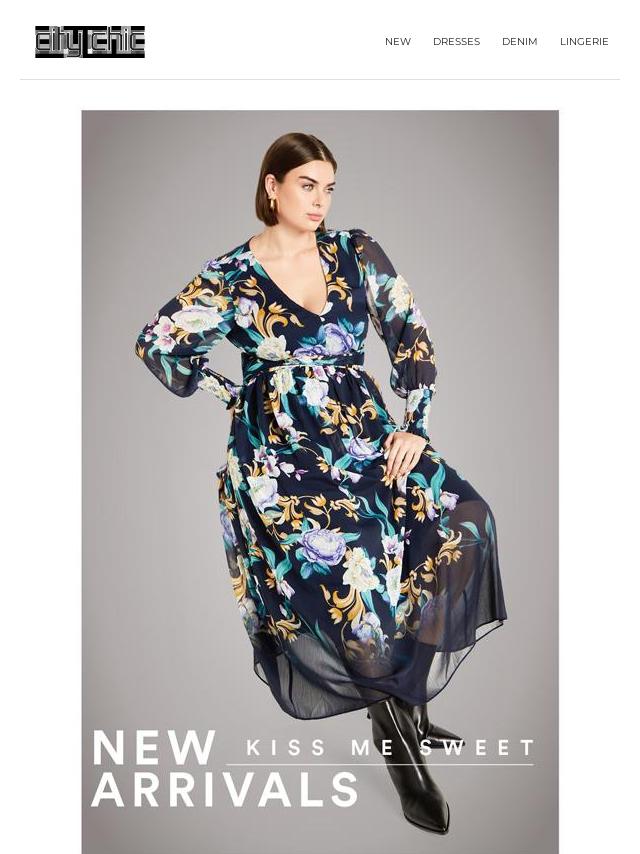Open the NEW section link
The height and width of the screenshot is (854, 640).
click(397, 42)
